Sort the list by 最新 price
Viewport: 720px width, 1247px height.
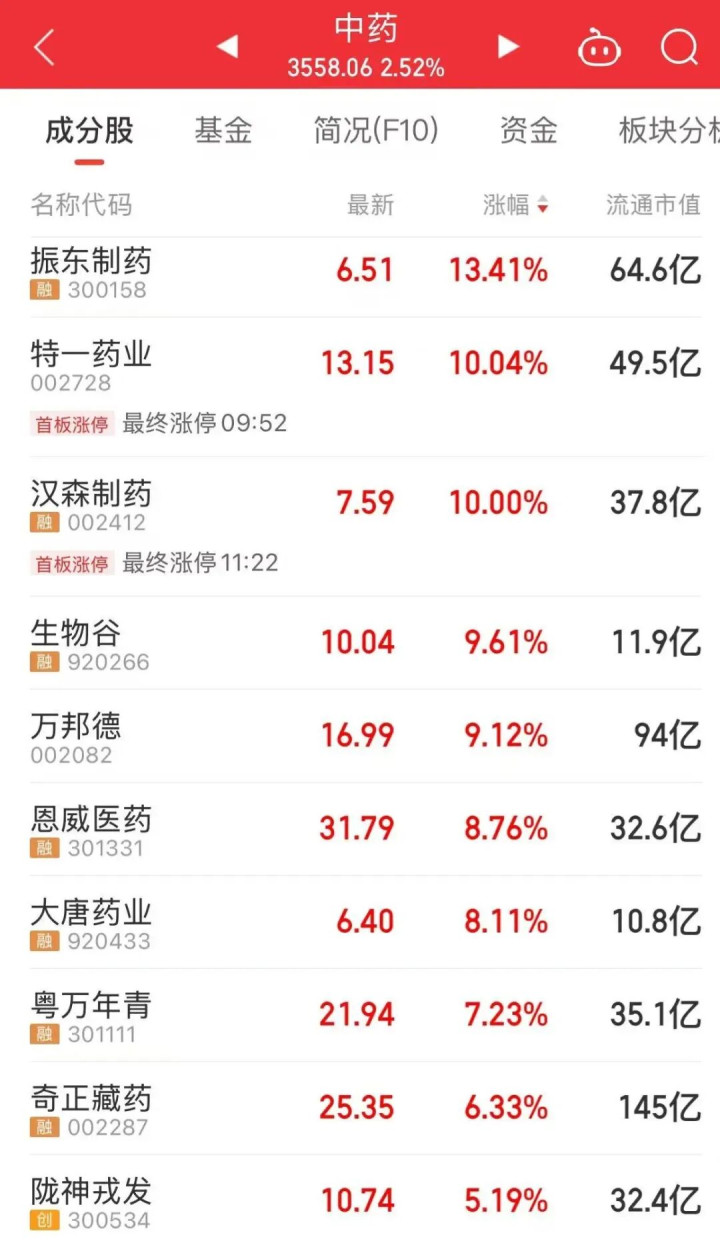(370, 206)
